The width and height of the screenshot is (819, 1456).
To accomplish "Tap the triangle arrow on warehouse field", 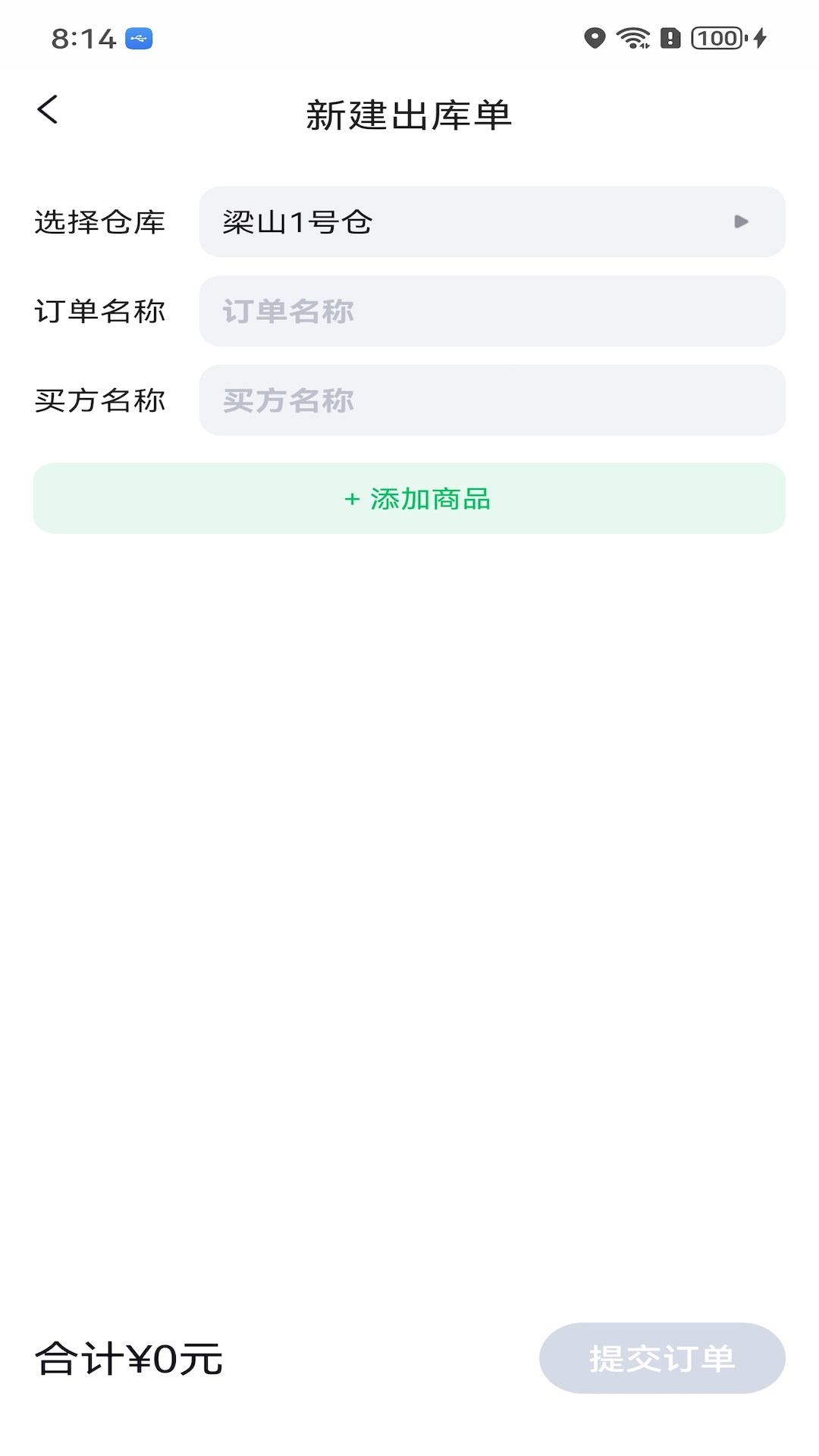I will [741, 221].
